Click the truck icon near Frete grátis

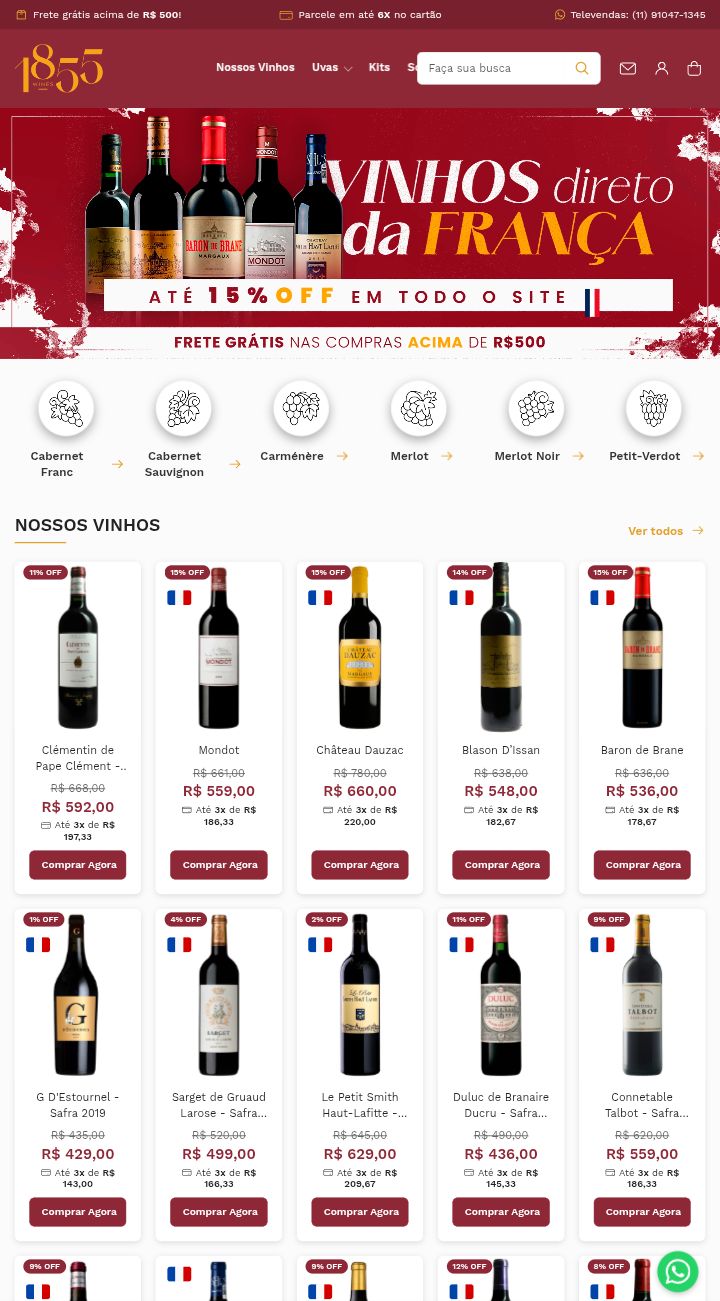point(22,14)
